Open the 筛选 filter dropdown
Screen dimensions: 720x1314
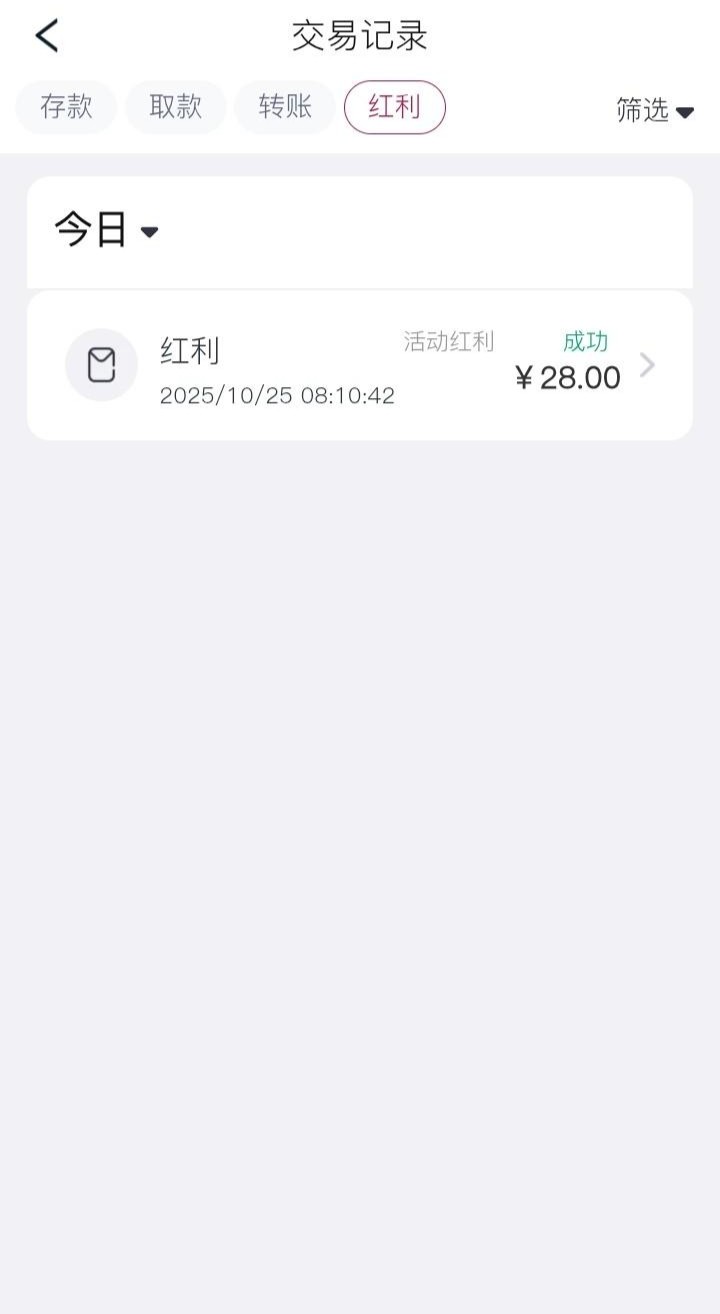[x=655, y=110]
